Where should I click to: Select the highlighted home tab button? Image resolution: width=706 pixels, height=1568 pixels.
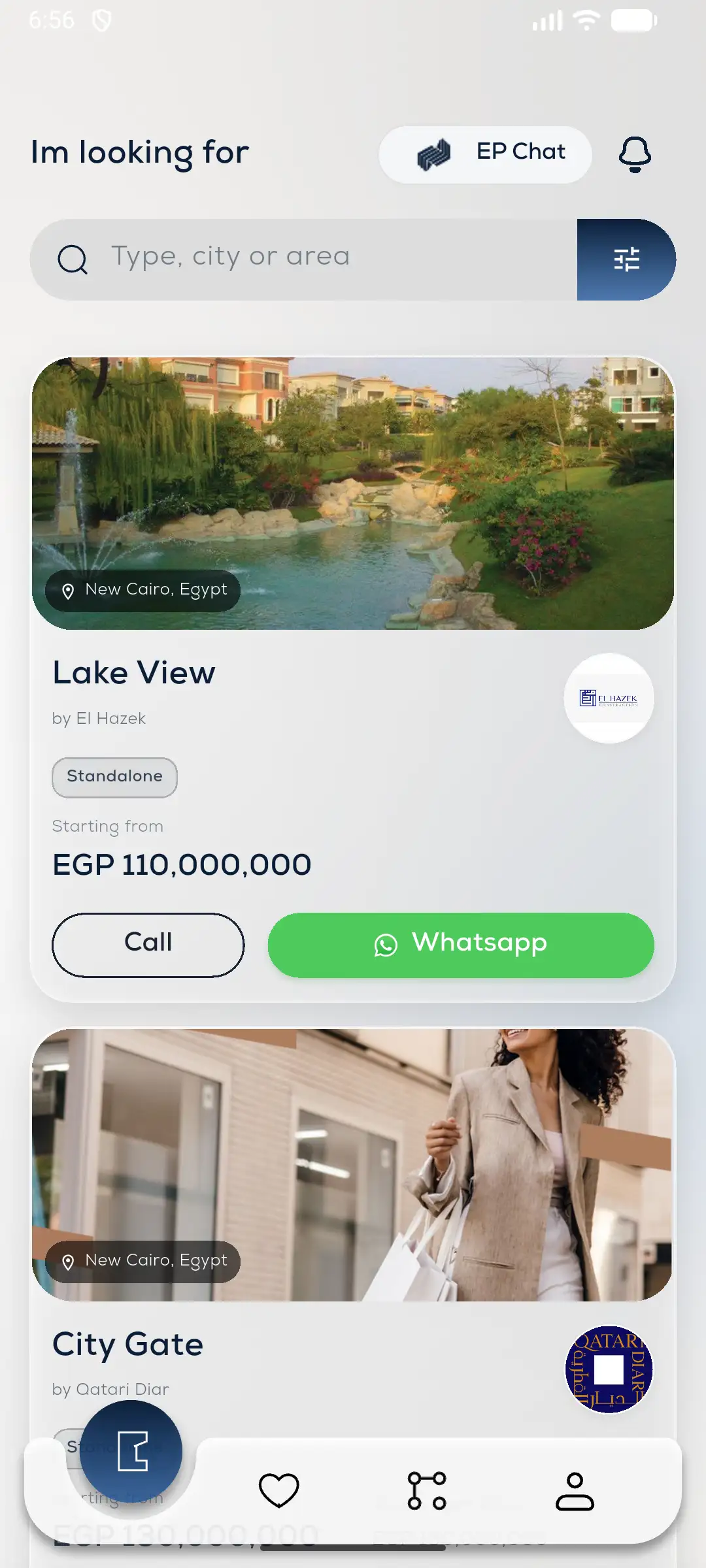point(131,1451)
